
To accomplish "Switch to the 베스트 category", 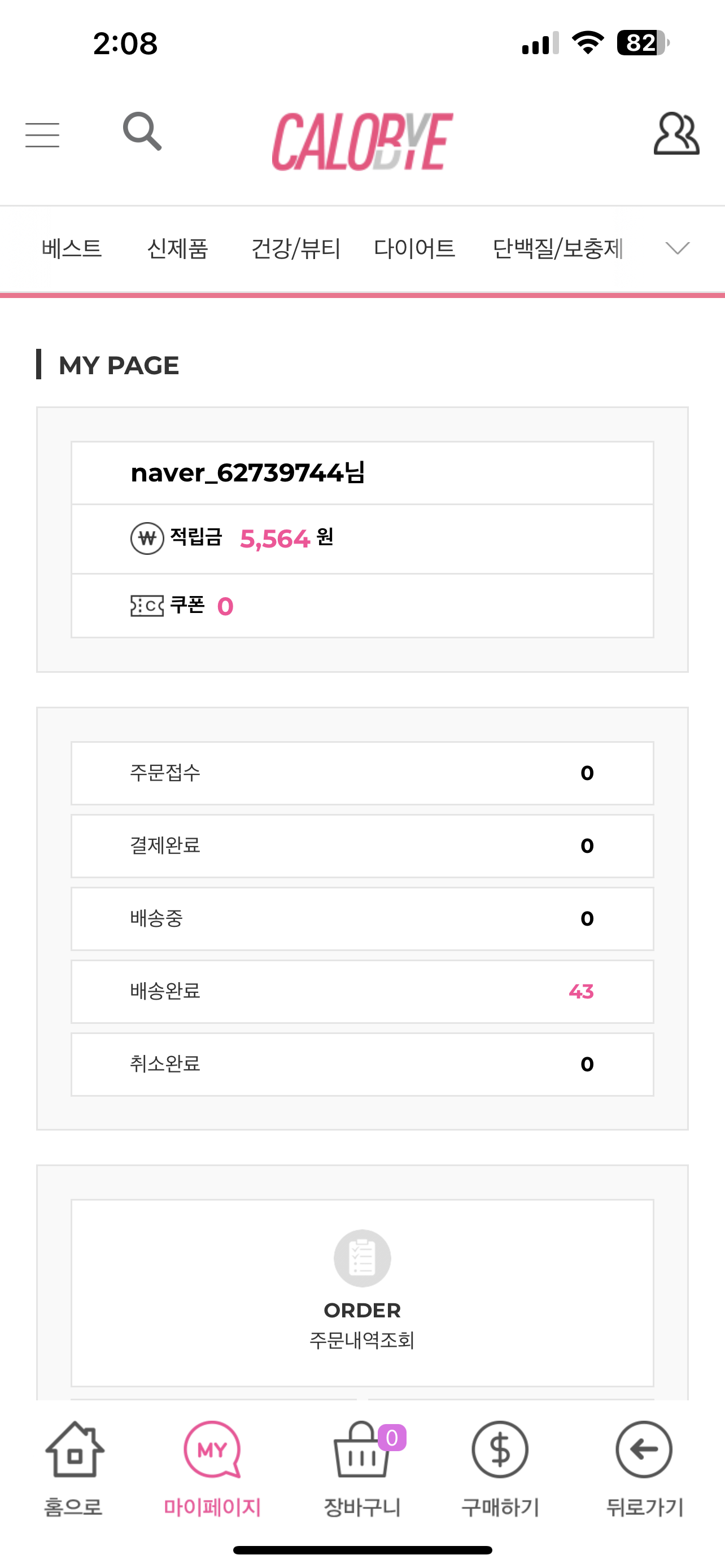I will coord(72,248).
